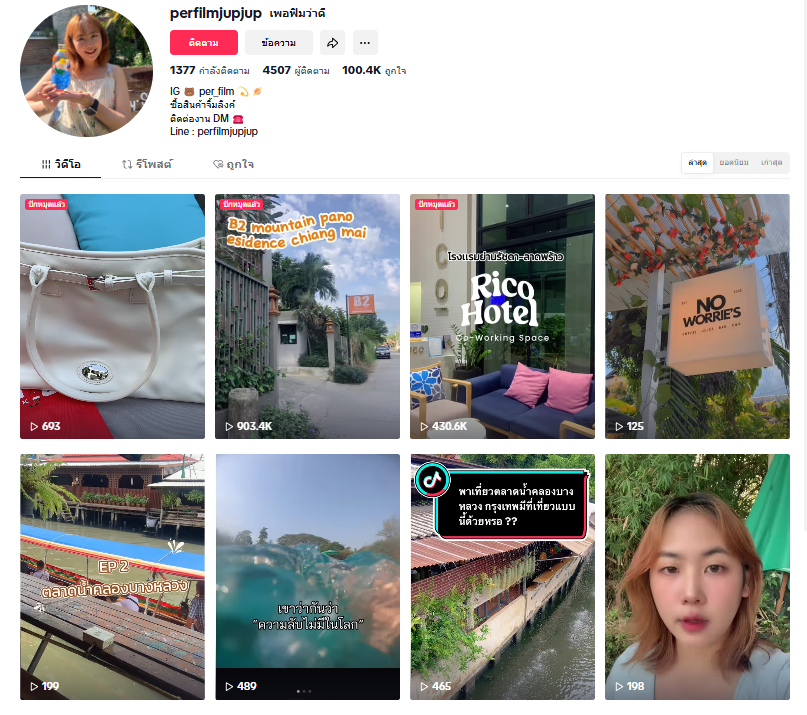Switch to the ถูกใจ liked tab
Viewport: 807px width, 715px height.
coord(233,164)
